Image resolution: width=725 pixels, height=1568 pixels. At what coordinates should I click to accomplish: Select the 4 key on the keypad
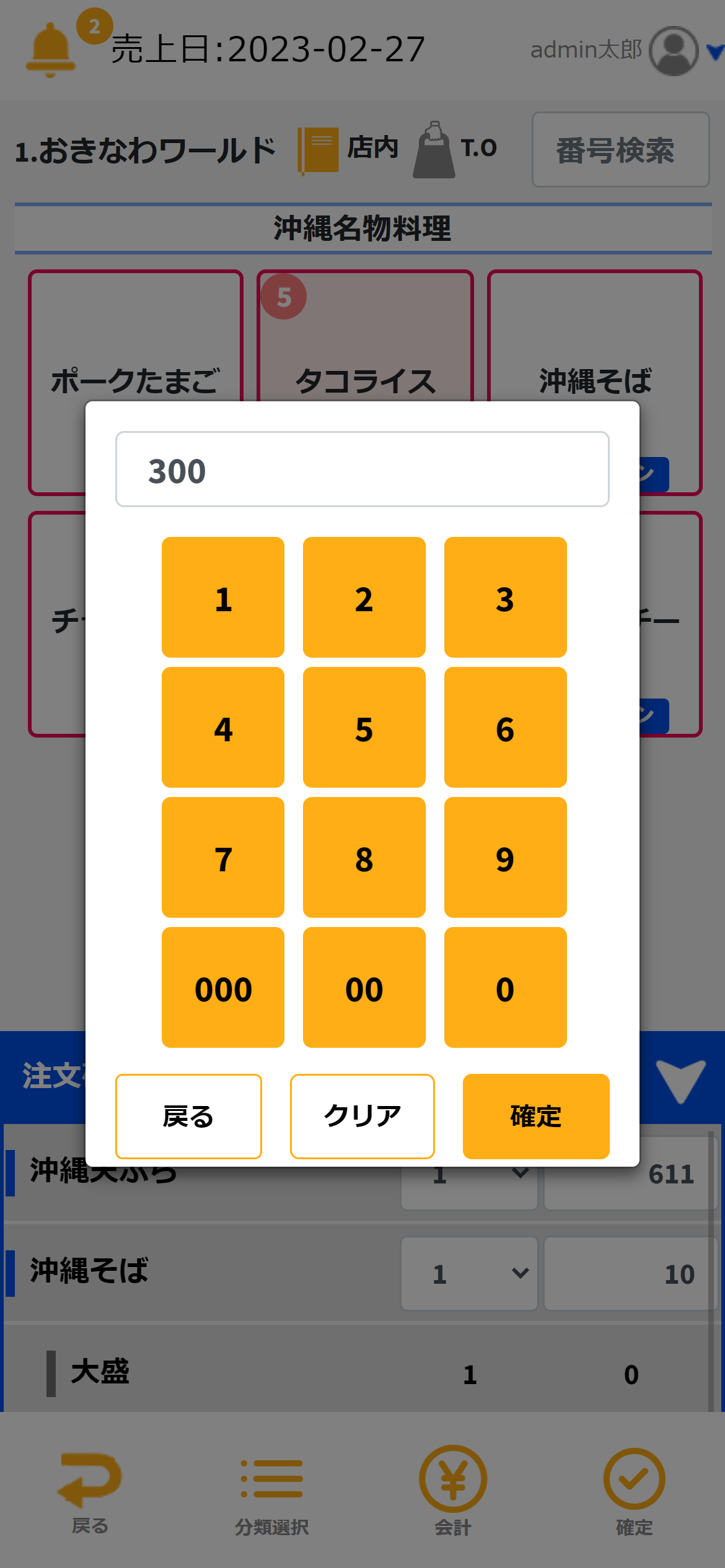click(223, 728)
